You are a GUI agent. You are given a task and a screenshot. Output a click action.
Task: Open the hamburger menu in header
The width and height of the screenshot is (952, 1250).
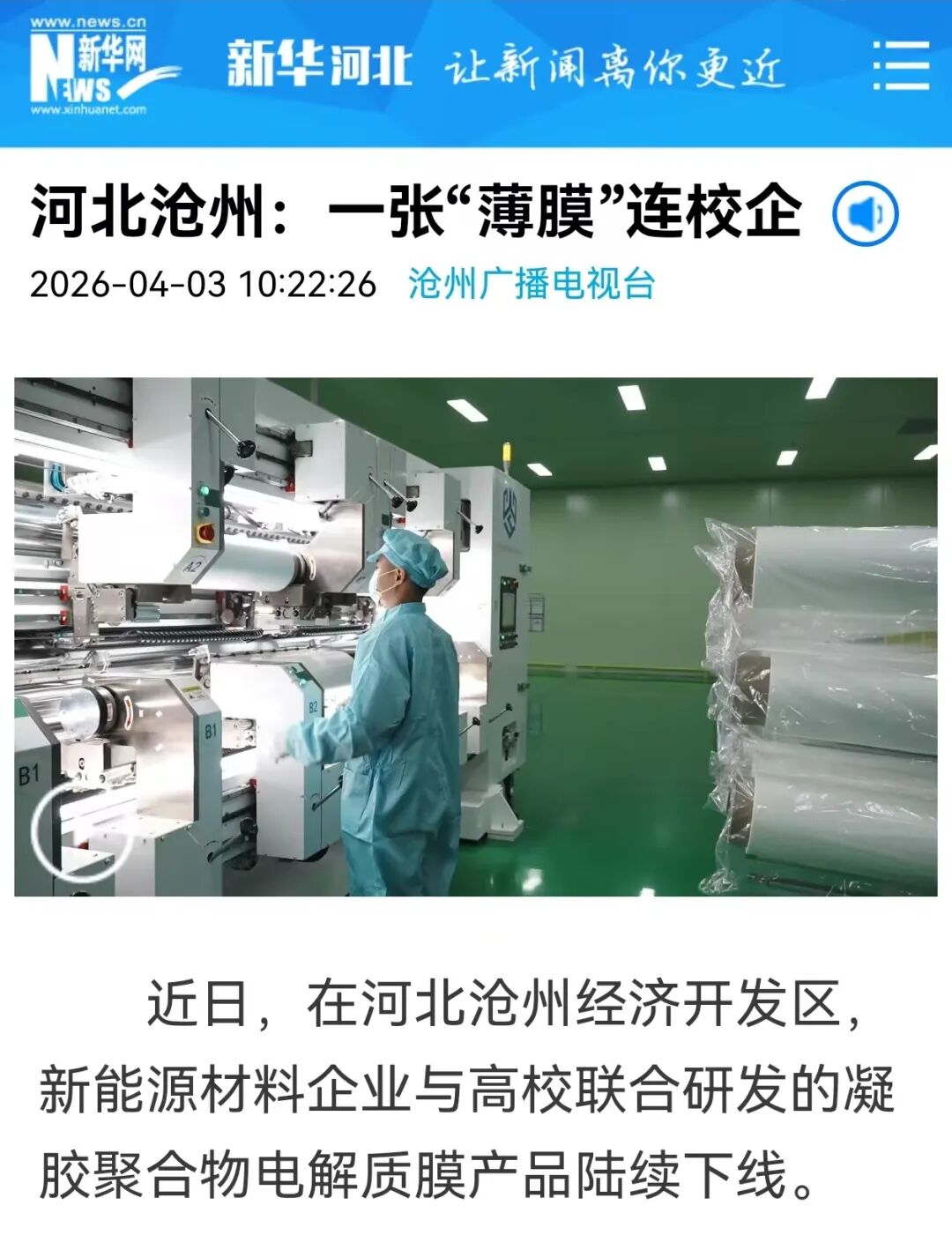tap(900, 65)
